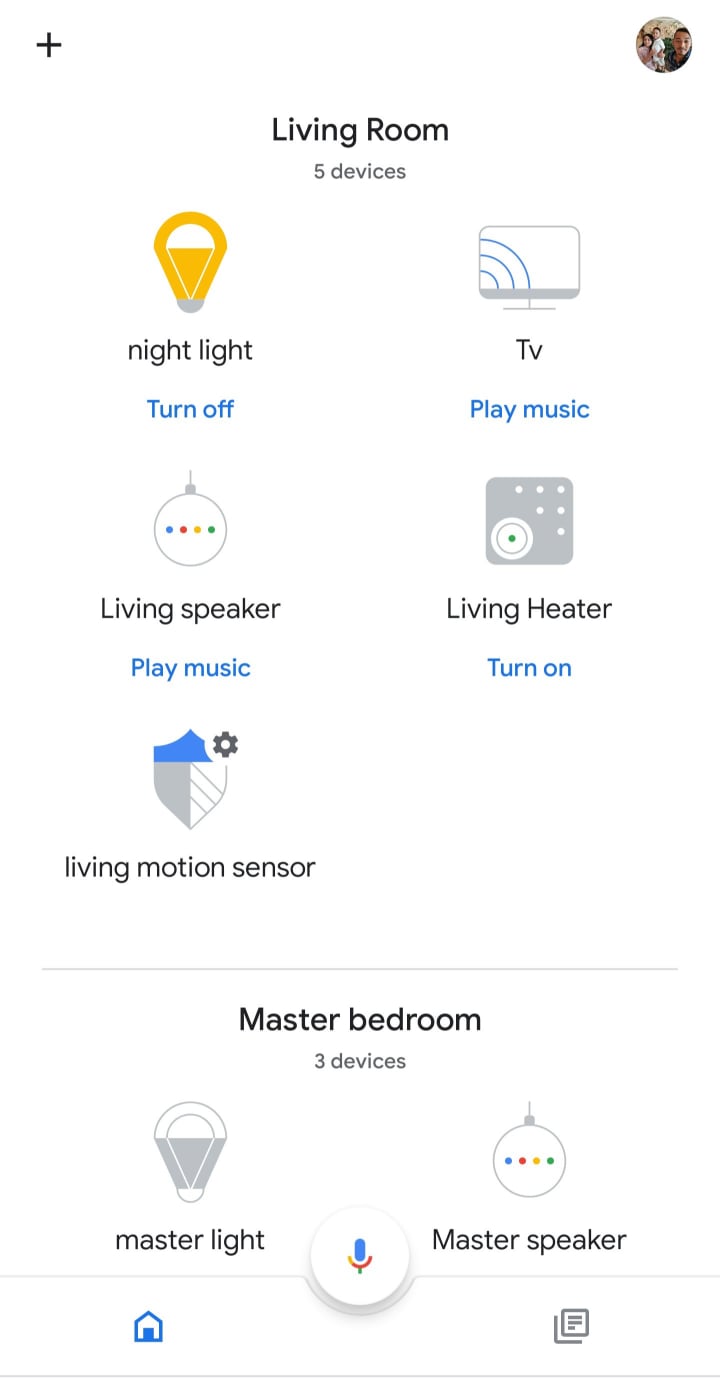Screen dimensions: 720x1378
Task: Open the account profile picture
Action: coord(664,45)
